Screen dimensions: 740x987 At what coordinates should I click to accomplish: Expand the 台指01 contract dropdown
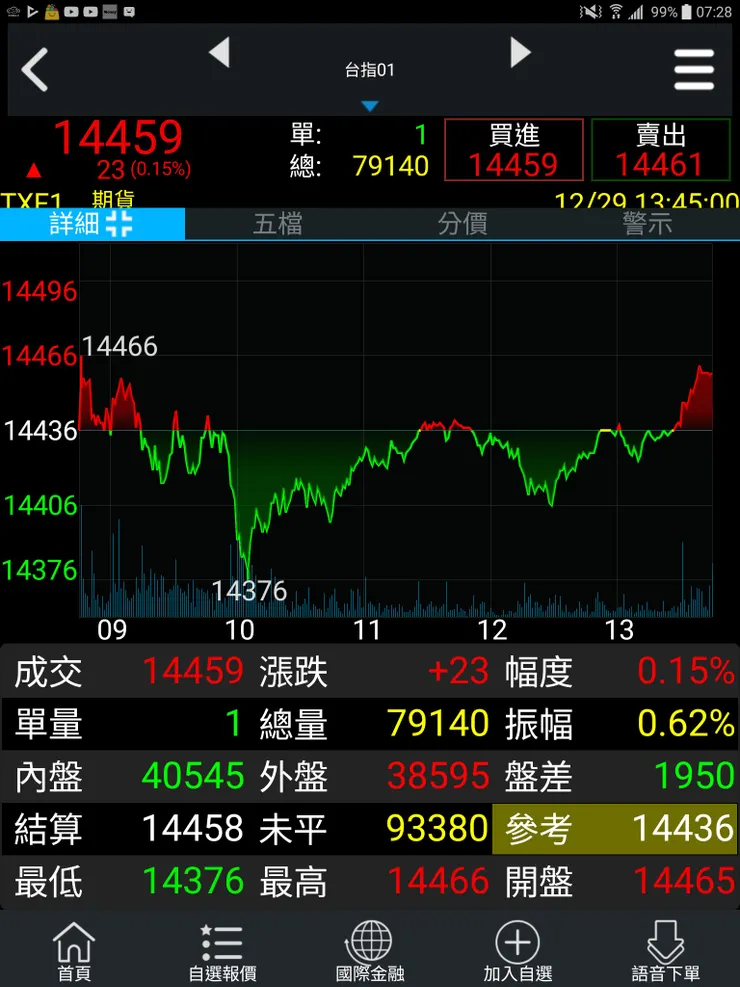(x=370, y=82)
